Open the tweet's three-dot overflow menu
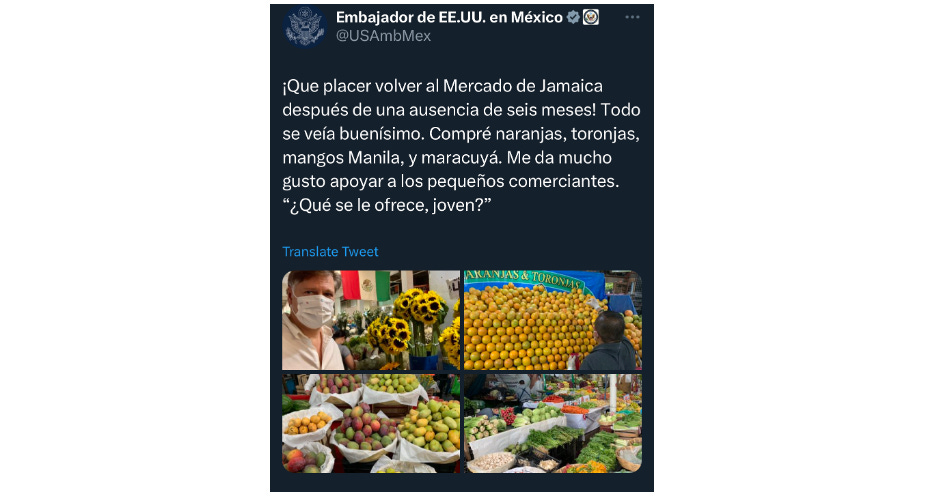The width and height of the screenshot is (948, 497). [x=632, y=18]
